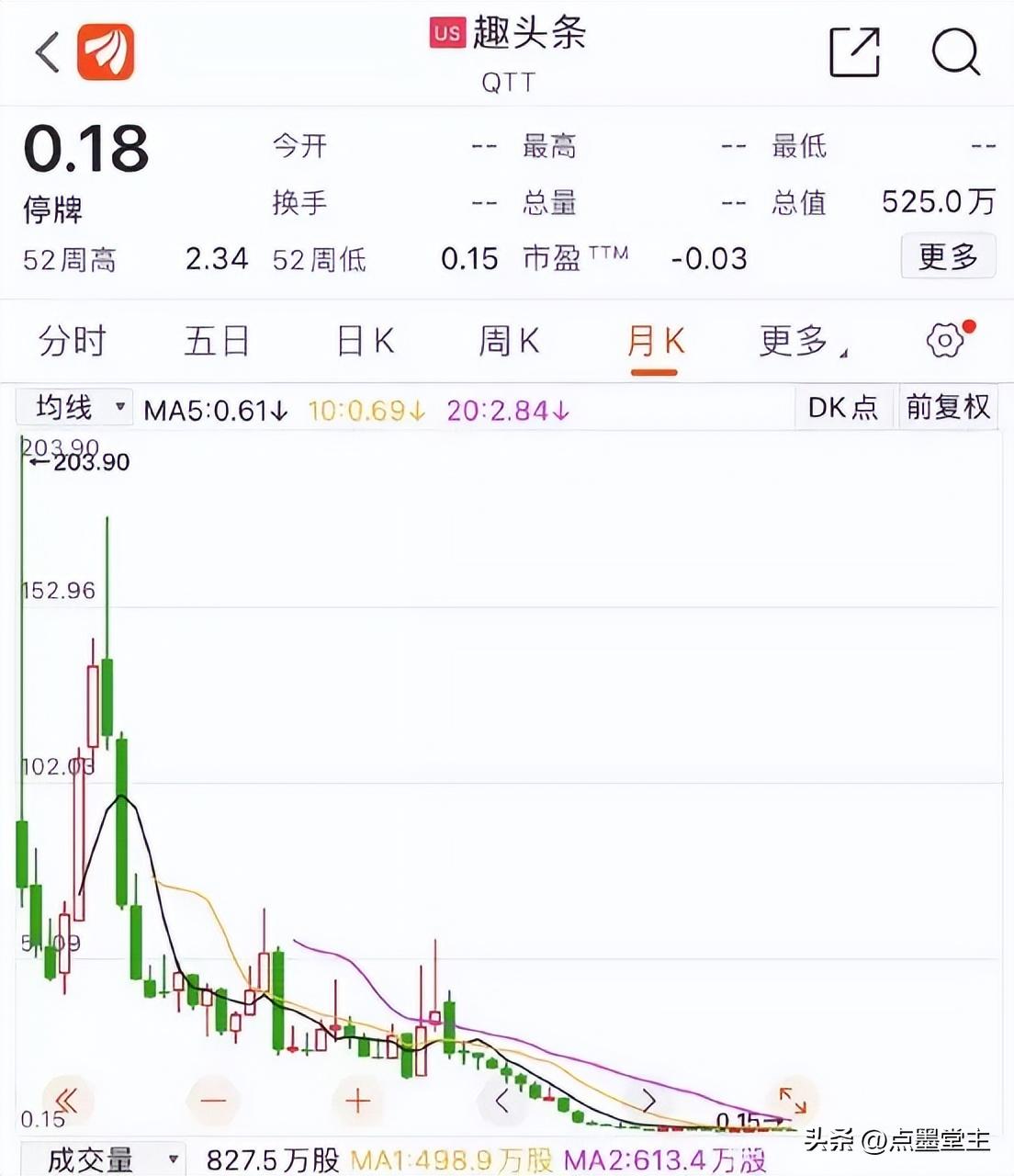
Task: Jump back with the double-left chevron icon
Action: pyautogui.click(x=65, y=1100)
